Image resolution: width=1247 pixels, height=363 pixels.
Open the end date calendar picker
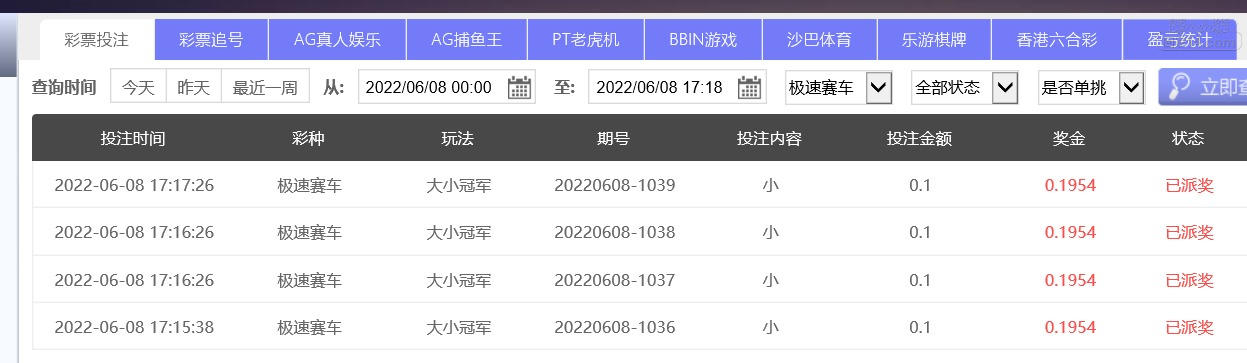point(750,87)
